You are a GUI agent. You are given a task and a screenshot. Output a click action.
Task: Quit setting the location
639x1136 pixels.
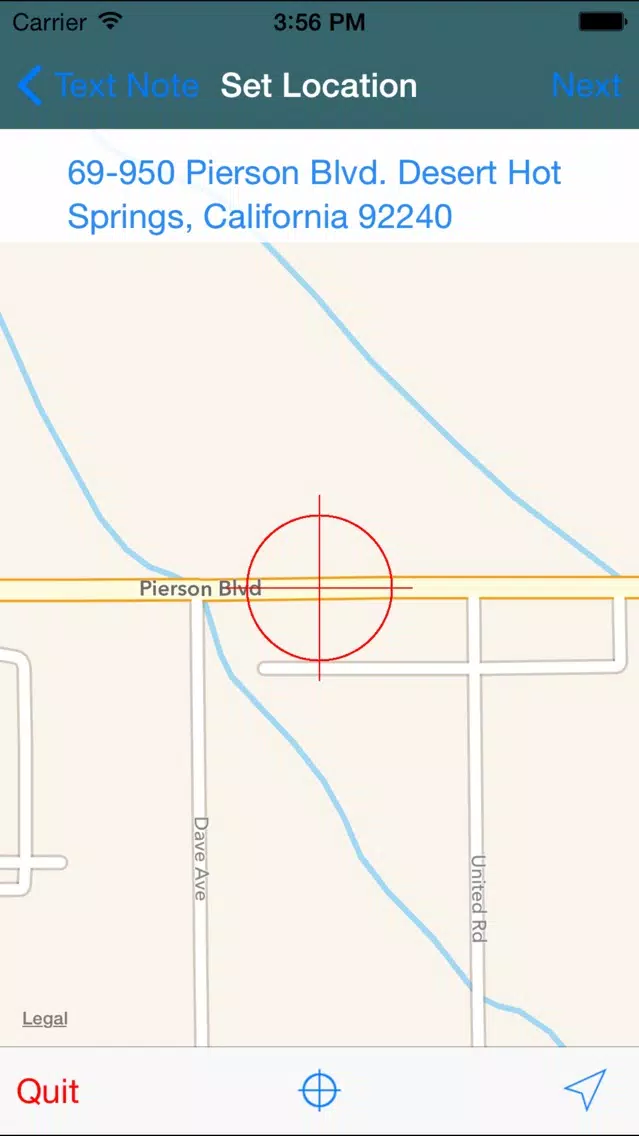(48, 1091)
